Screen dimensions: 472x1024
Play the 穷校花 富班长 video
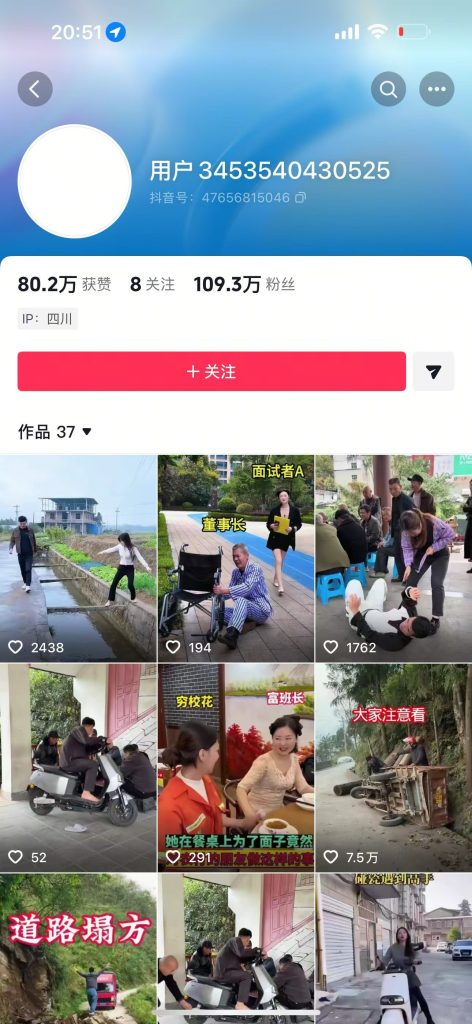(x=236, y=767)
